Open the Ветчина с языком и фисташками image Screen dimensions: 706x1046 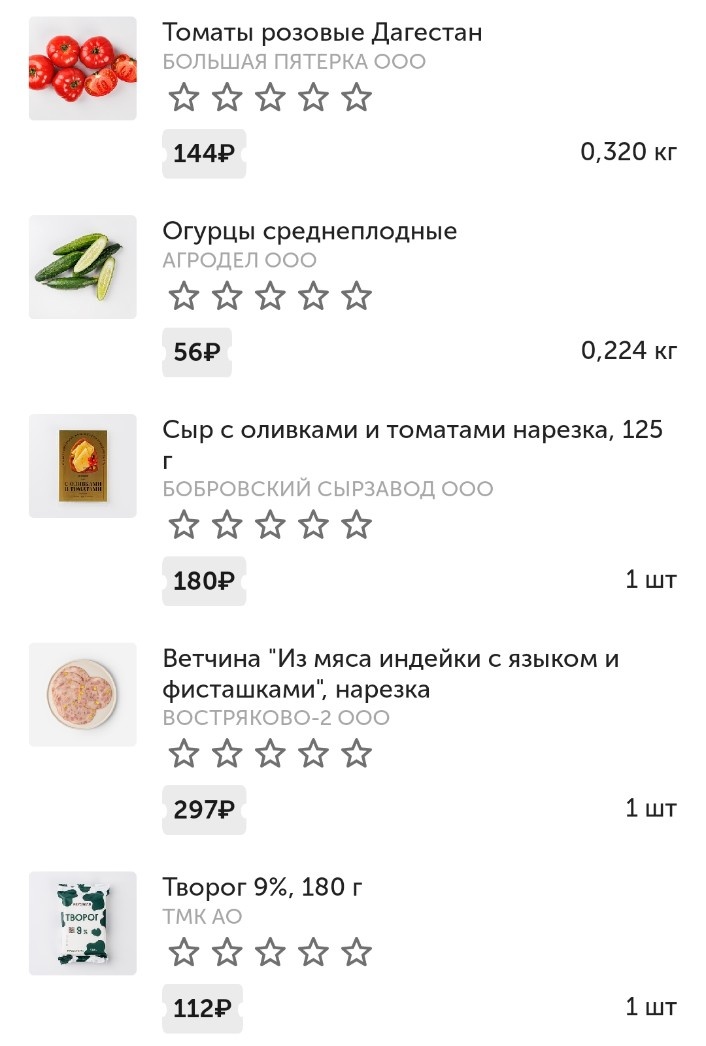point(82,694)
